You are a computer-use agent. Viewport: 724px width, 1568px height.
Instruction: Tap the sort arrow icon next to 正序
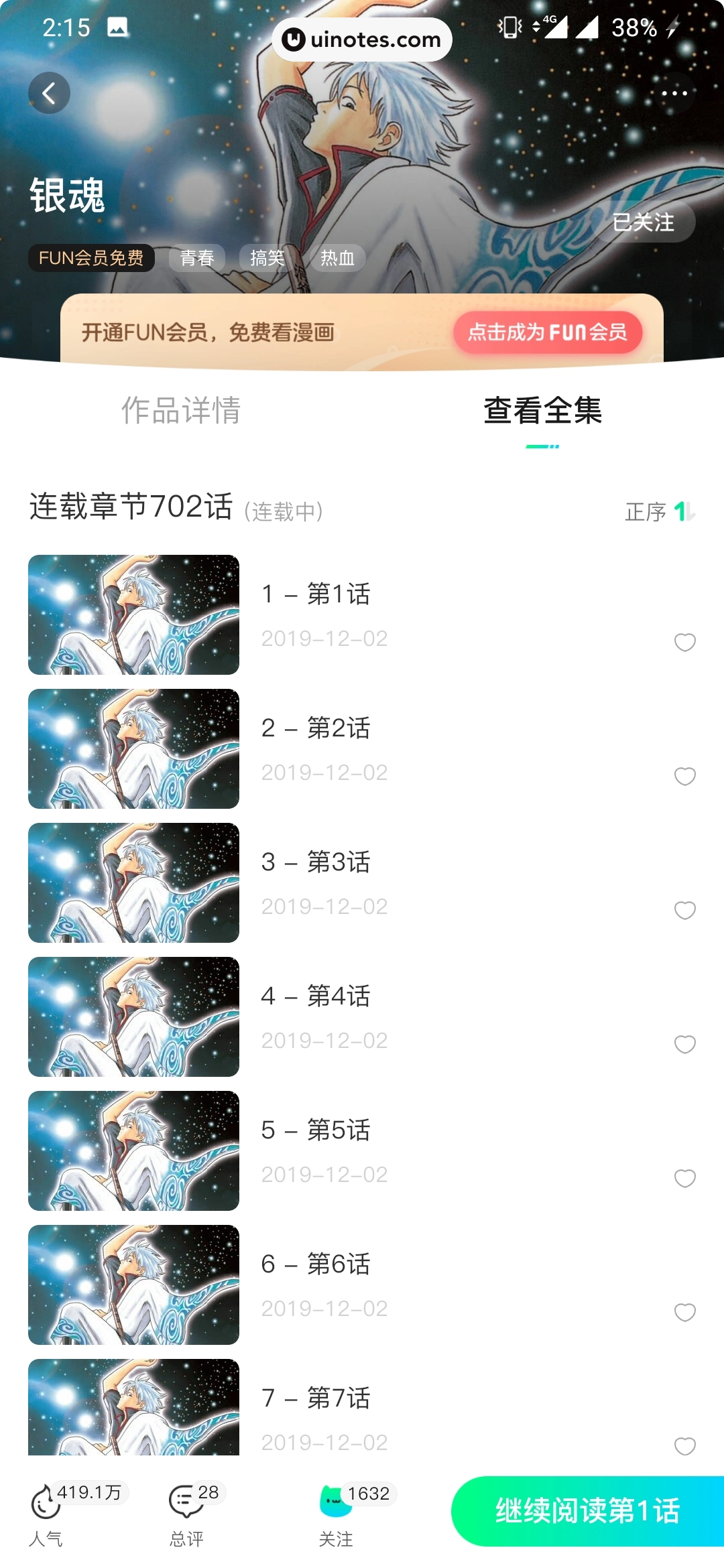[685, 510]
